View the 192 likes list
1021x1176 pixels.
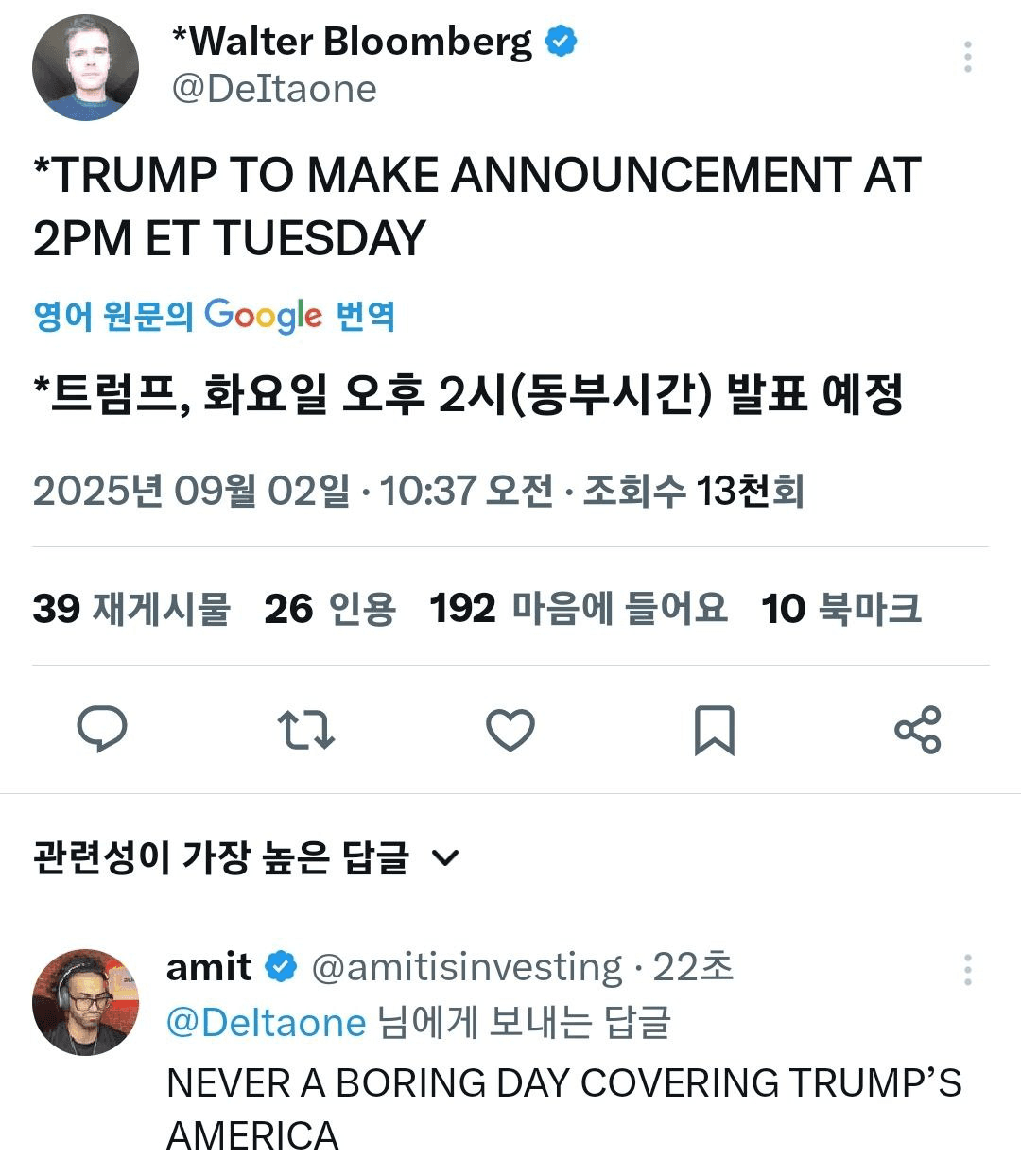(x=578, y=608)
